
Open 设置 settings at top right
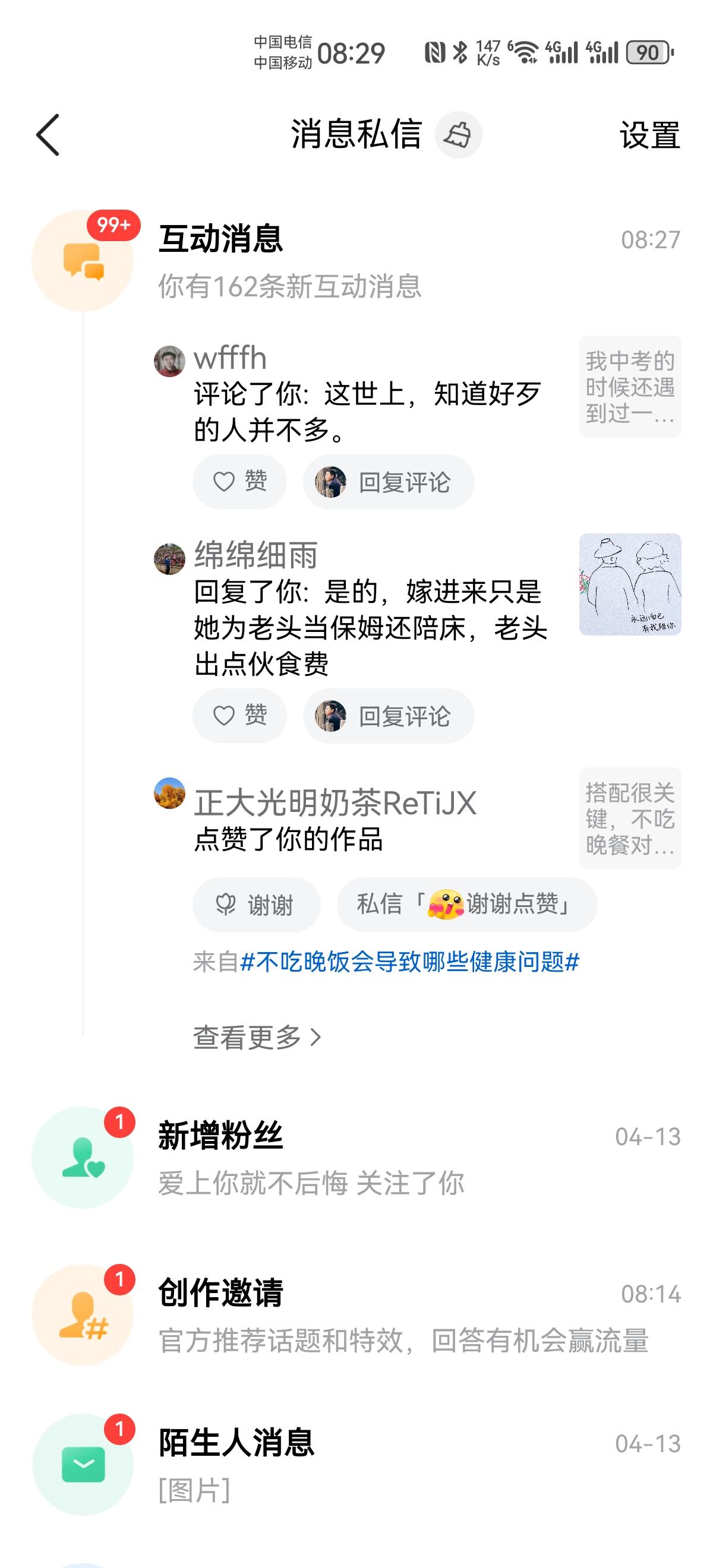(648, 135)
